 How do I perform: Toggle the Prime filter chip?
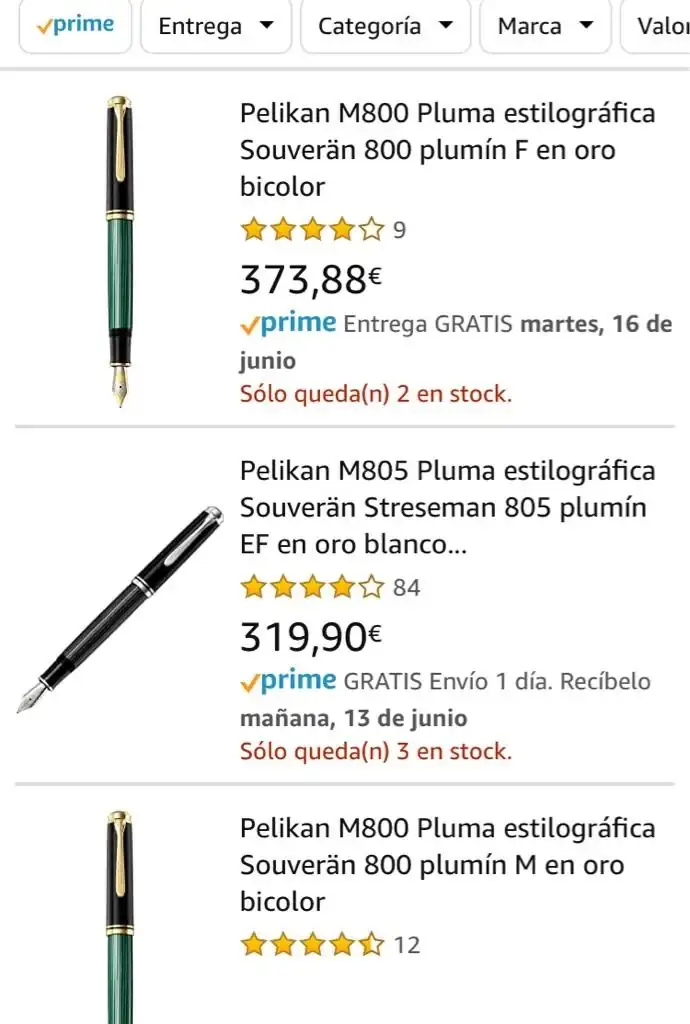[74, 26]
